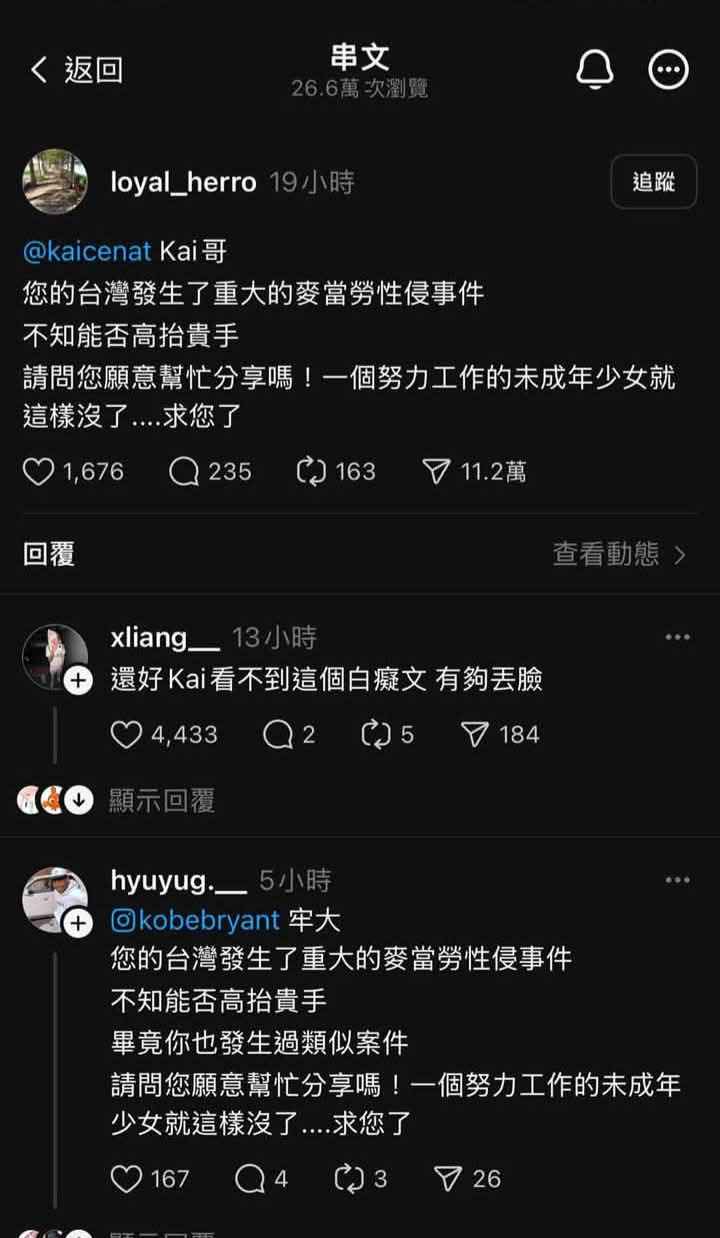Reply to xliang__'s comment
Screen dimensions: 720x1238
[277, 735]
